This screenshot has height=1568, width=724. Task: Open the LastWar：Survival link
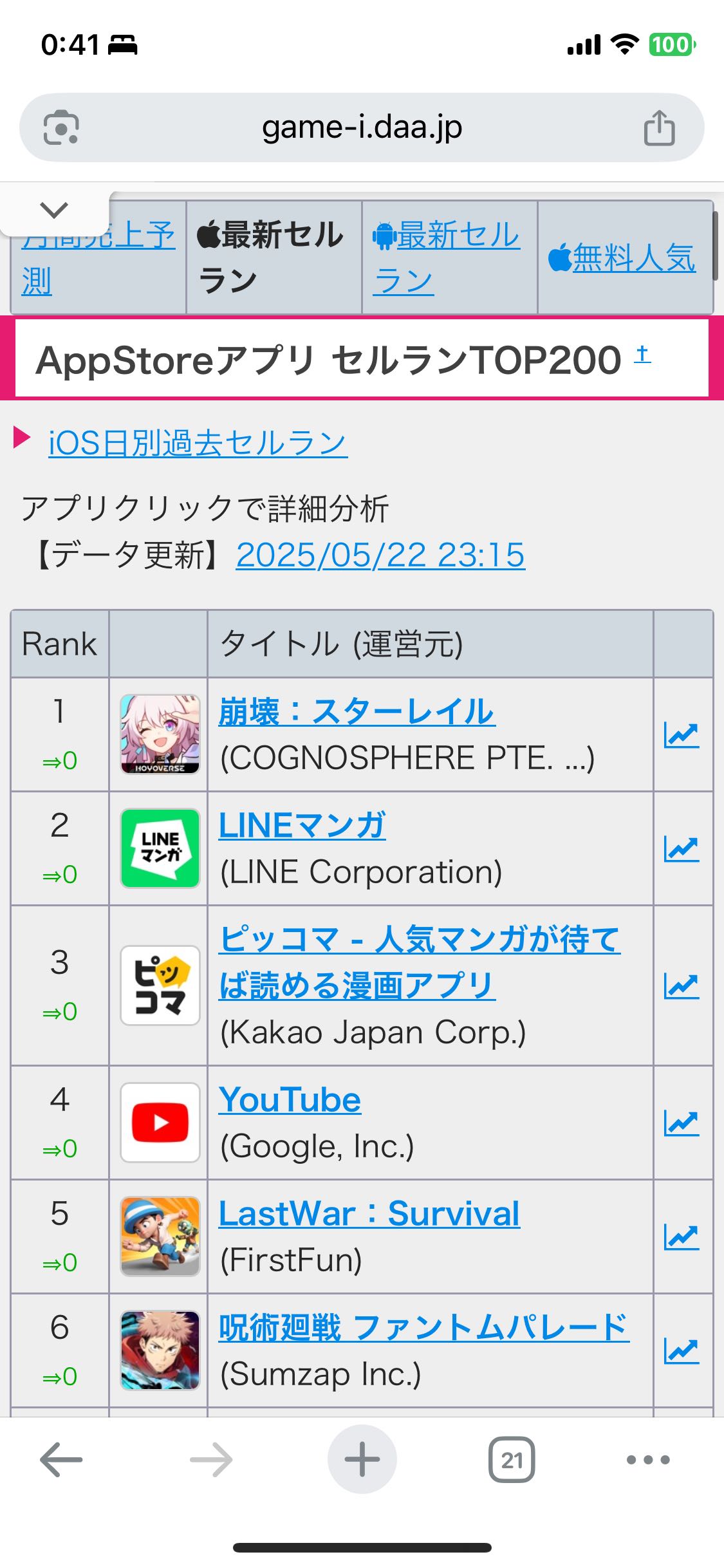coord(369,1214)
